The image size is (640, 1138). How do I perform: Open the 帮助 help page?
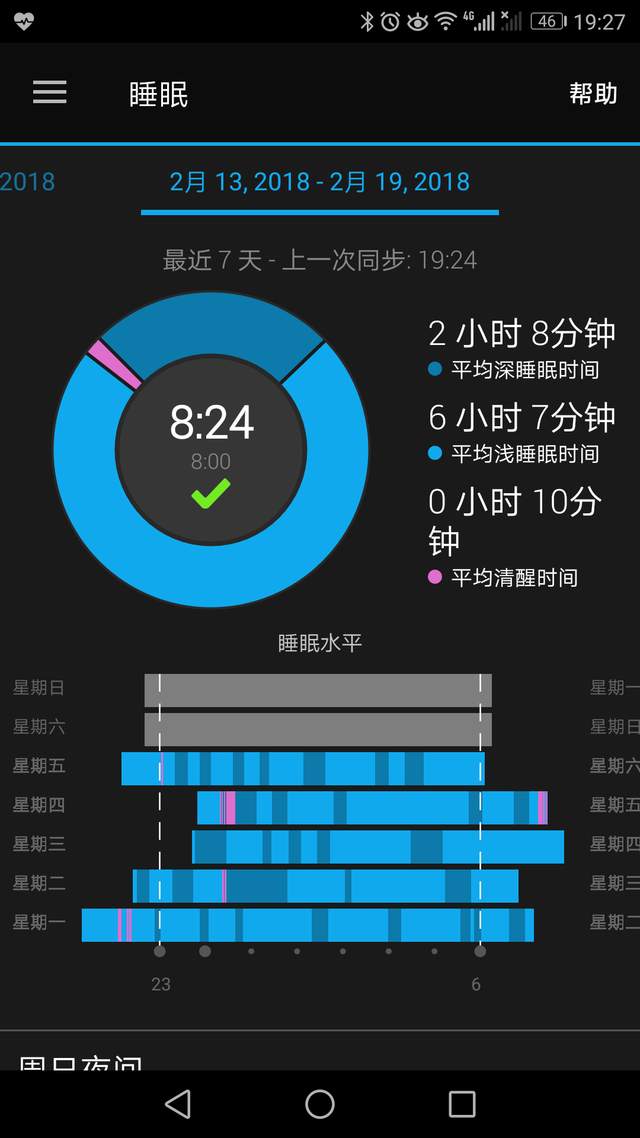coord(593,94)
